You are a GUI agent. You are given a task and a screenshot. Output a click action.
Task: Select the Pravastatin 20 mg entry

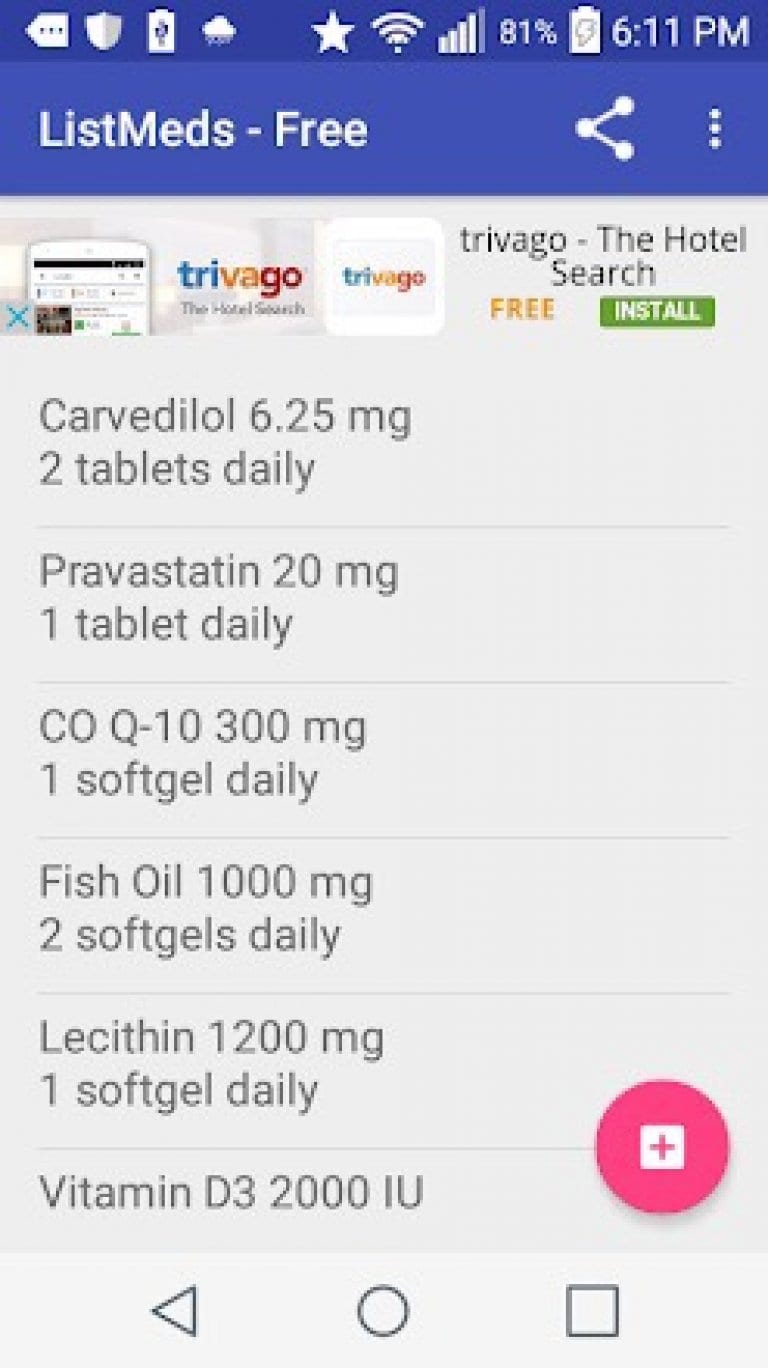220,595
